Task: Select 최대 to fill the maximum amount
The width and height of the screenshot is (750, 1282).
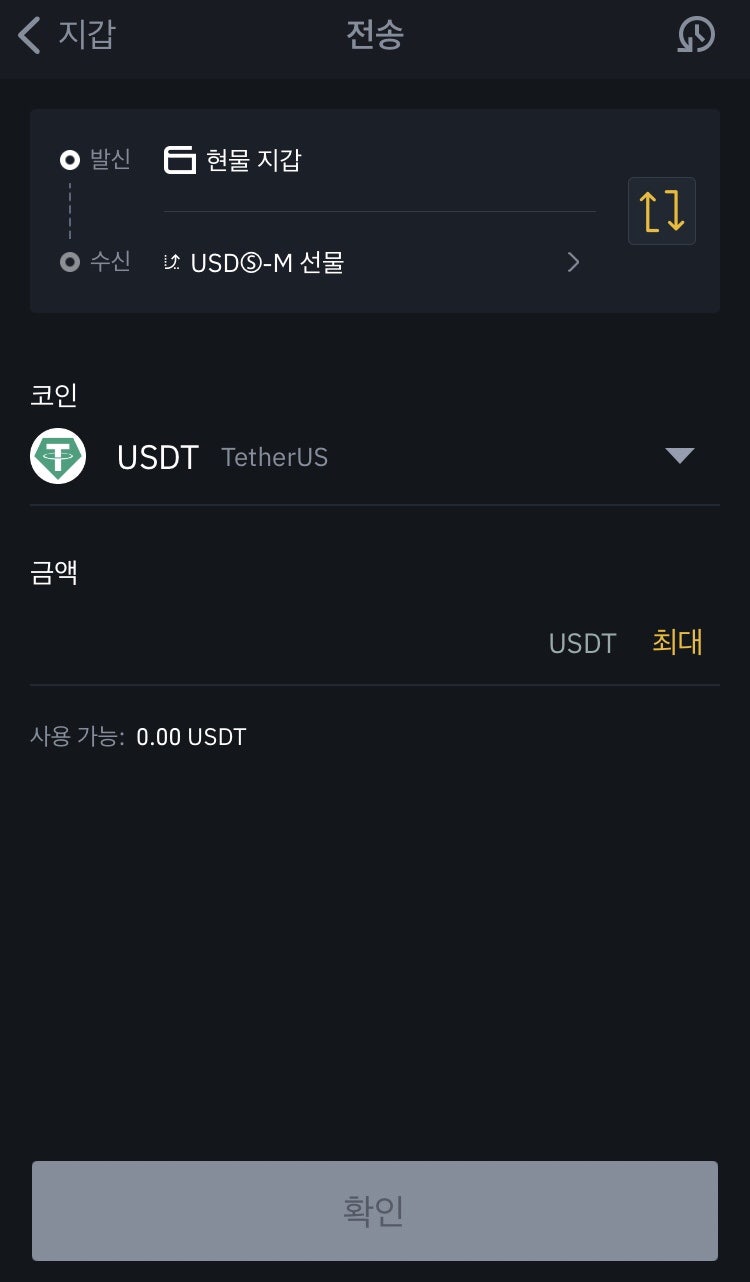Action: (x=678, y=642)
